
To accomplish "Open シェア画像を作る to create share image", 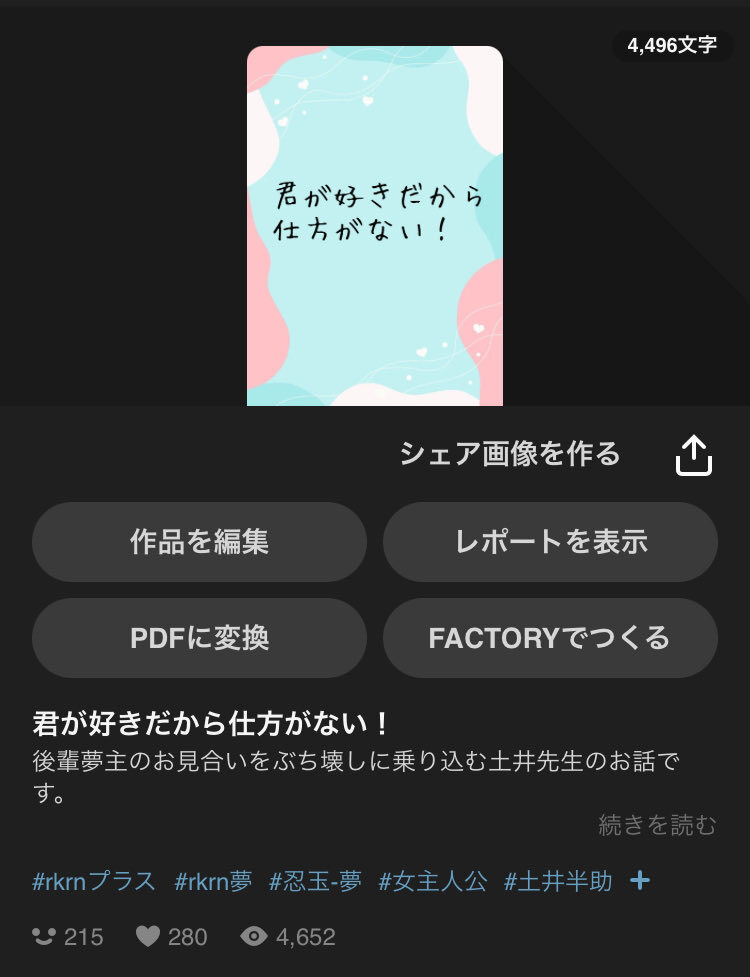I will pos(510,454).
